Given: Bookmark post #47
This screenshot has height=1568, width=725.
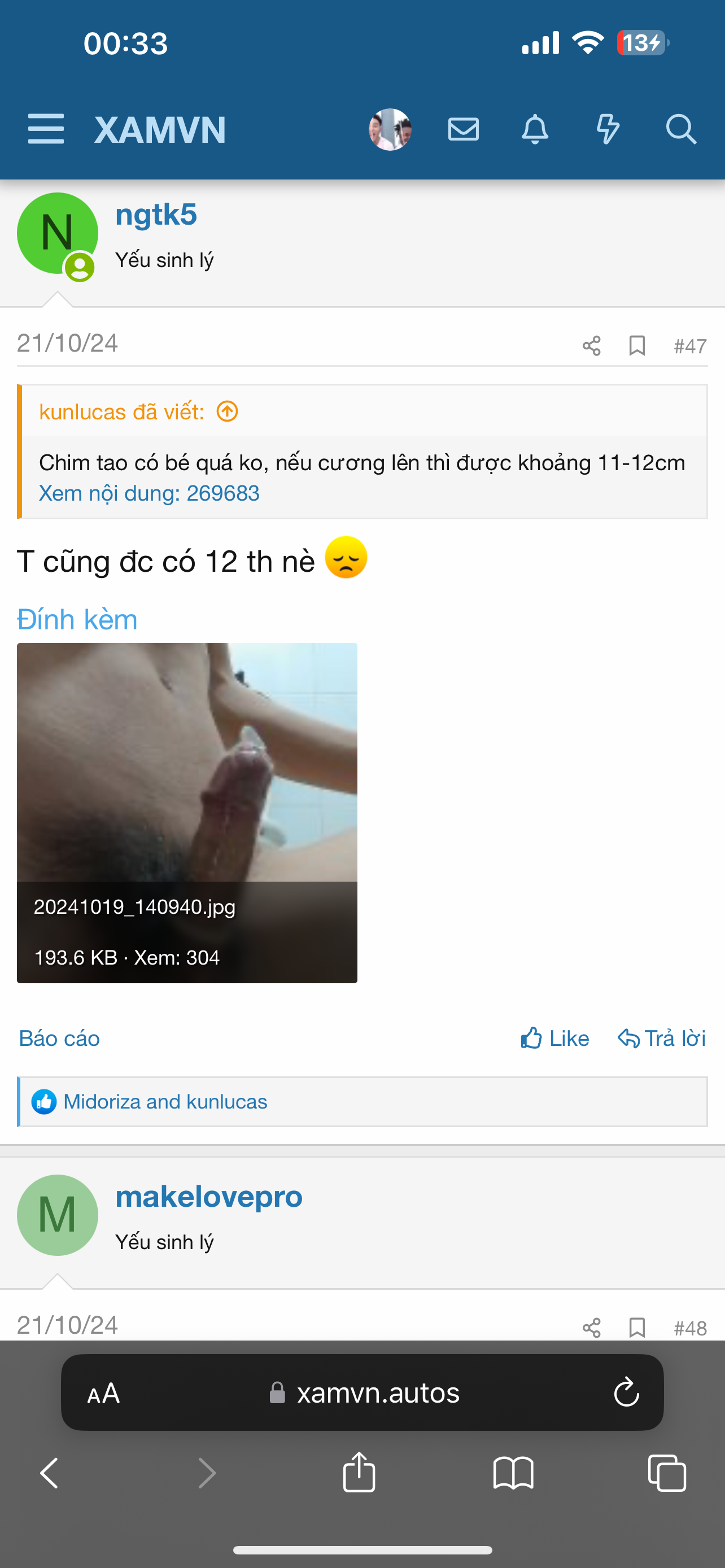Looking at the screenshot, I should [x=637, y=346].
